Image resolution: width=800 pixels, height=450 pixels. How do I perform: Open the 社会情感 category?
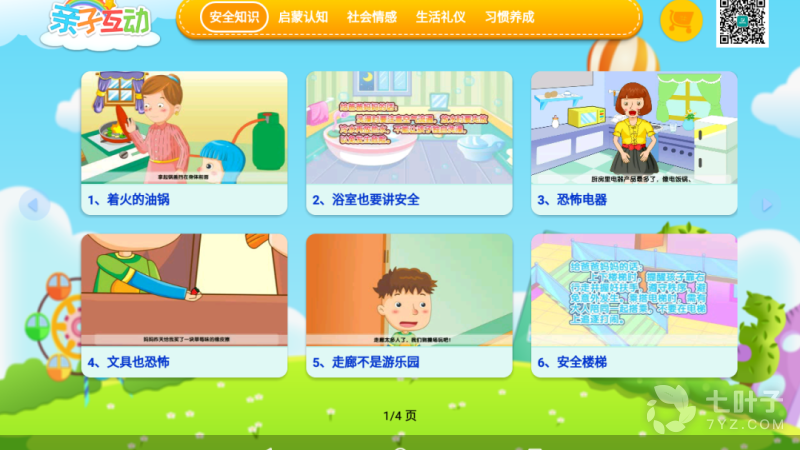pyautogui.click(x=371, y=17)
